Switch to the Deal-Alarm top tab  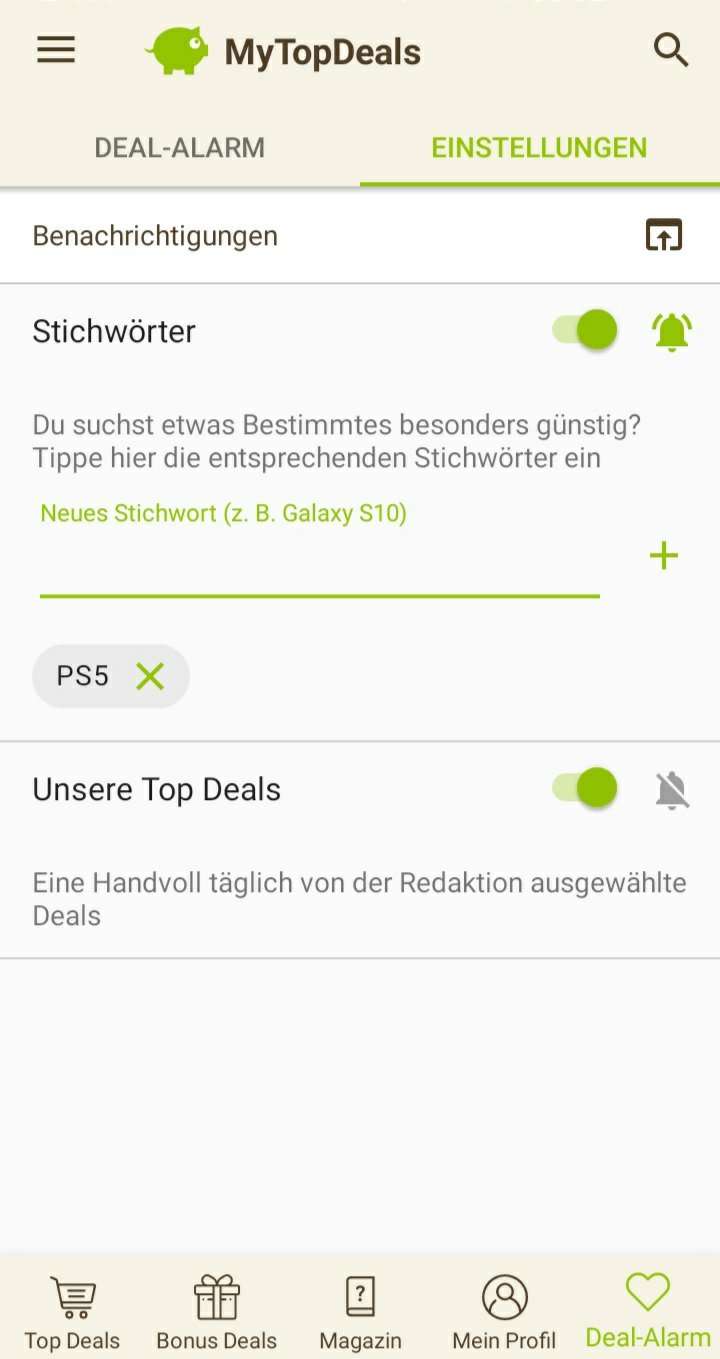(x=180, y=148)
